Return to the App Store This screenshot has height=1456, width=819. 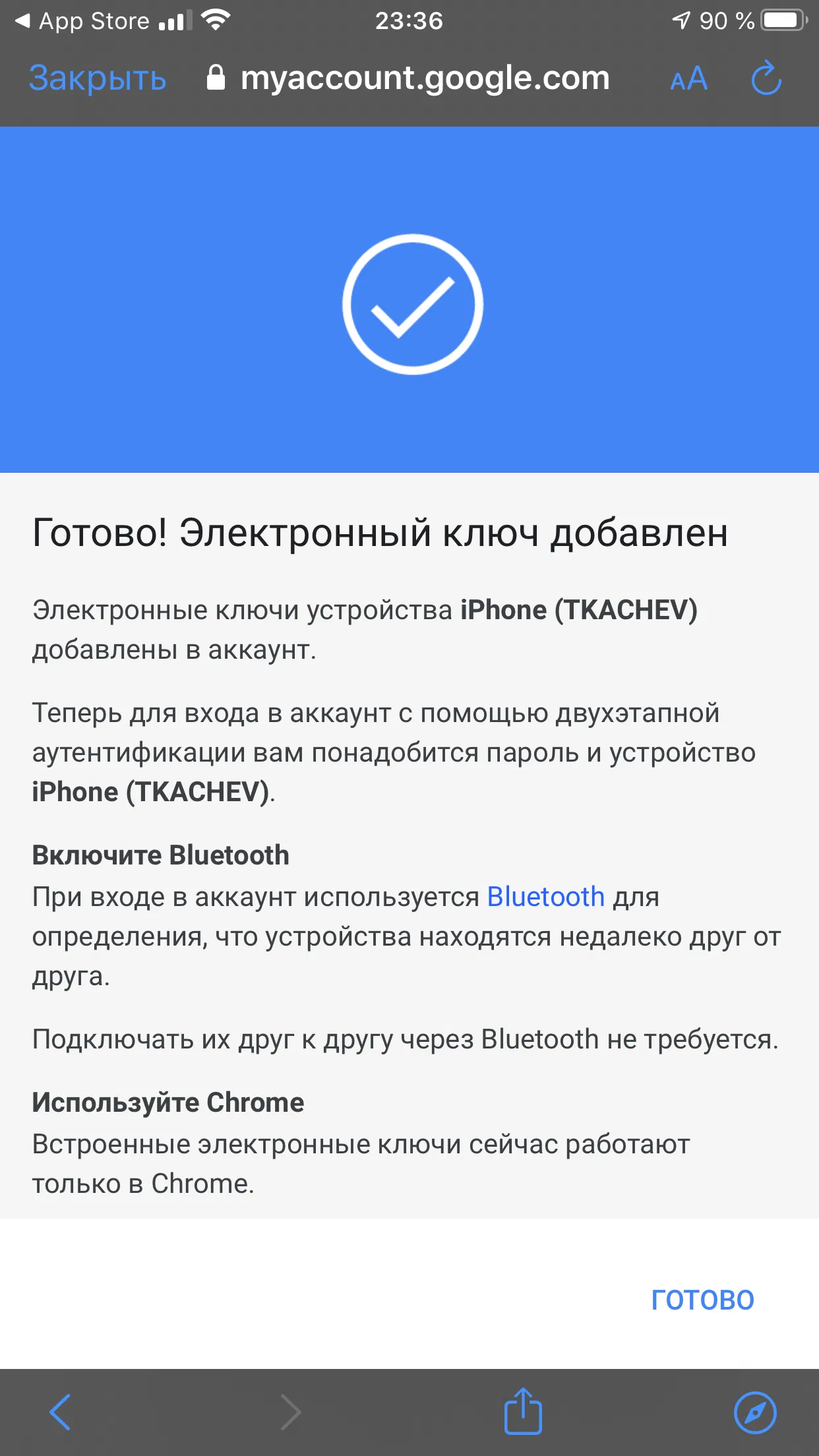(82, 21)
